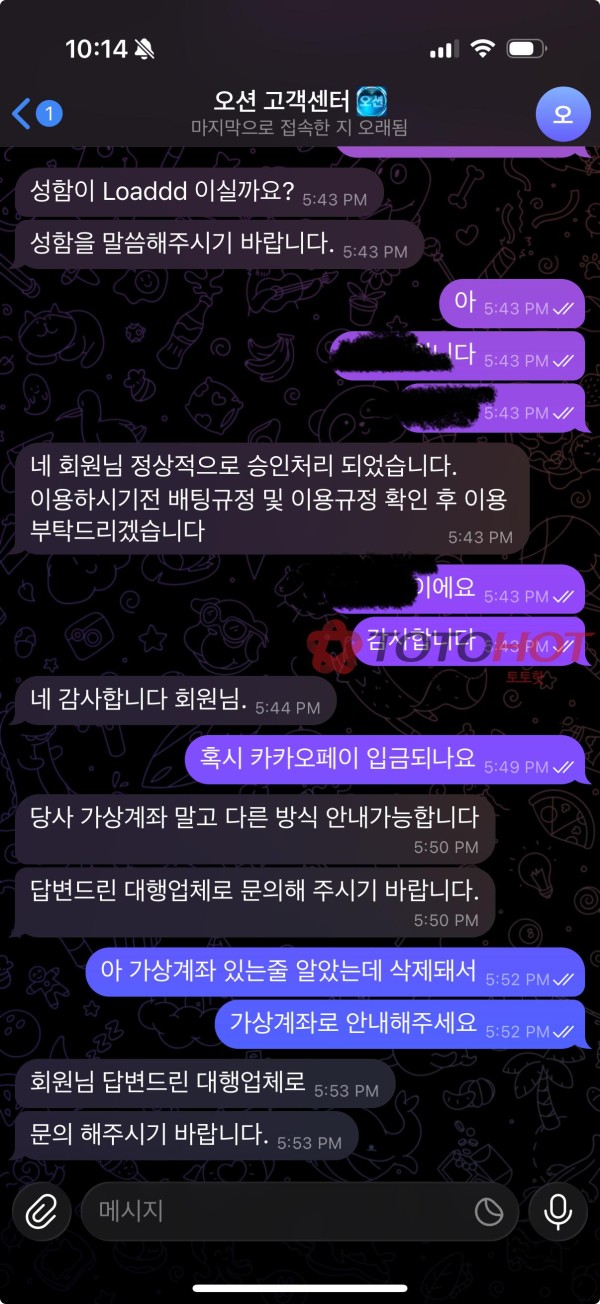This screenshot has width=600, height=1304.
Task: Tap the attachment paperclip icon
Action: pos(41,1212)
